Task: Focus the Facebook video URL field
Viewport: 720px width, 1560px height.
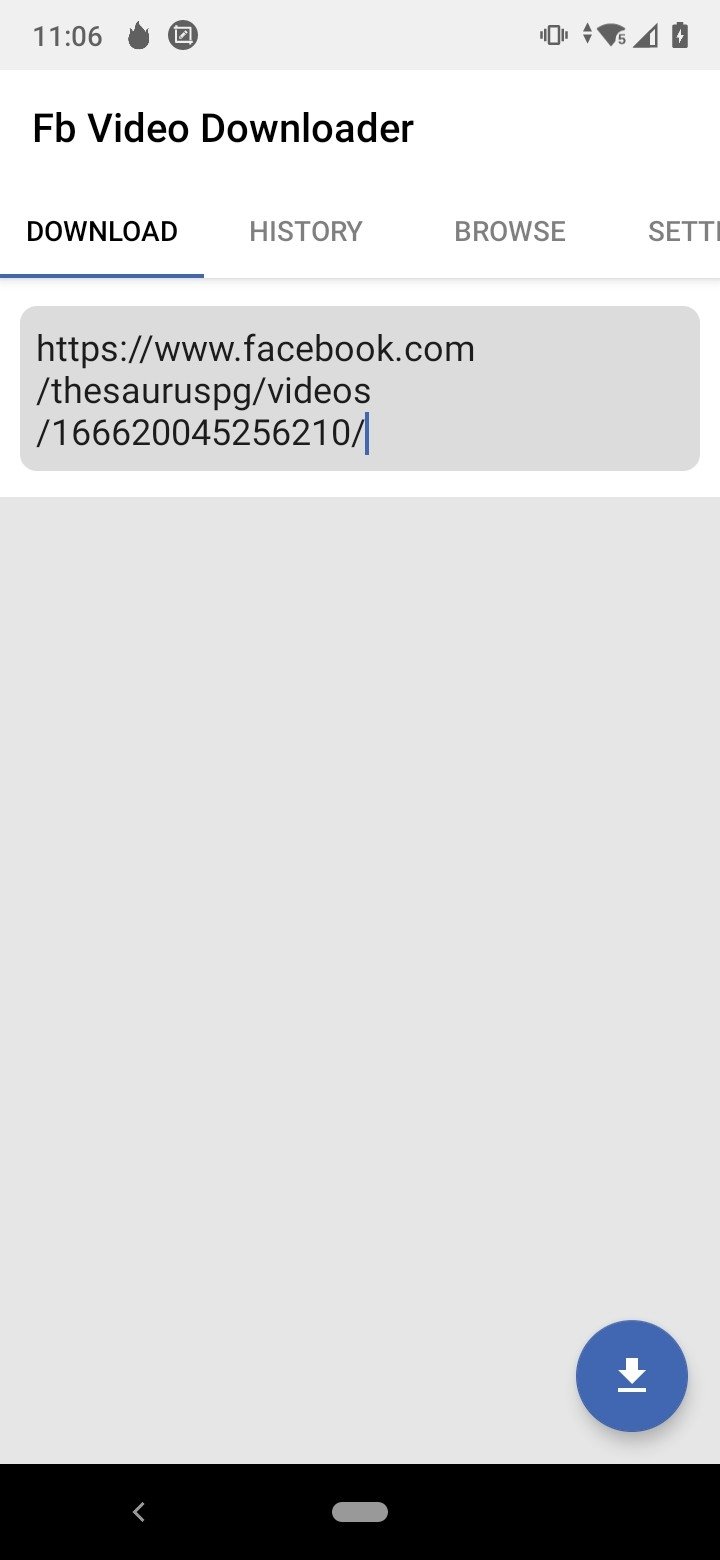Action: click(360, 389)
